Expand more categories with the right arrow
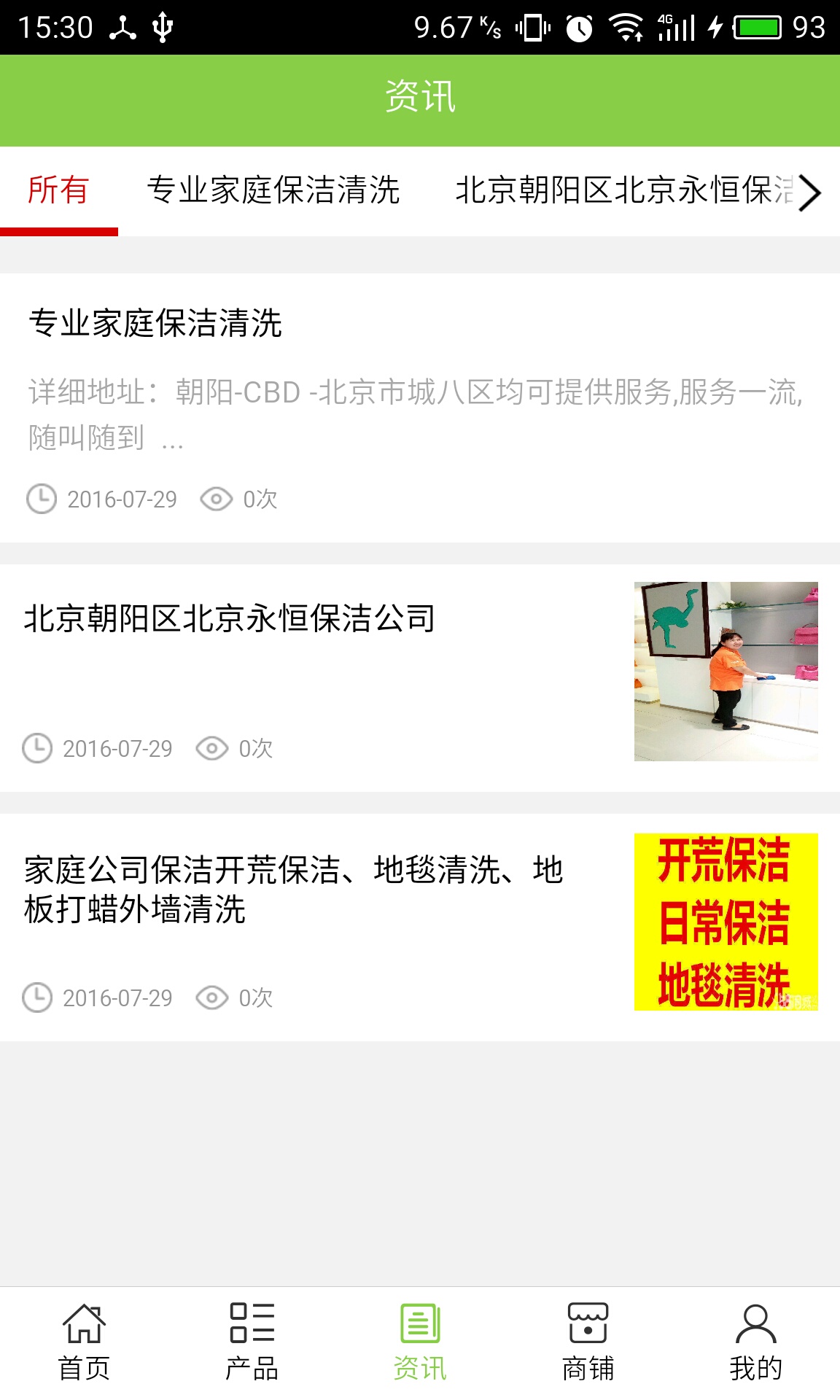Viewport: 840px width, 1400px height. point(809,192)
